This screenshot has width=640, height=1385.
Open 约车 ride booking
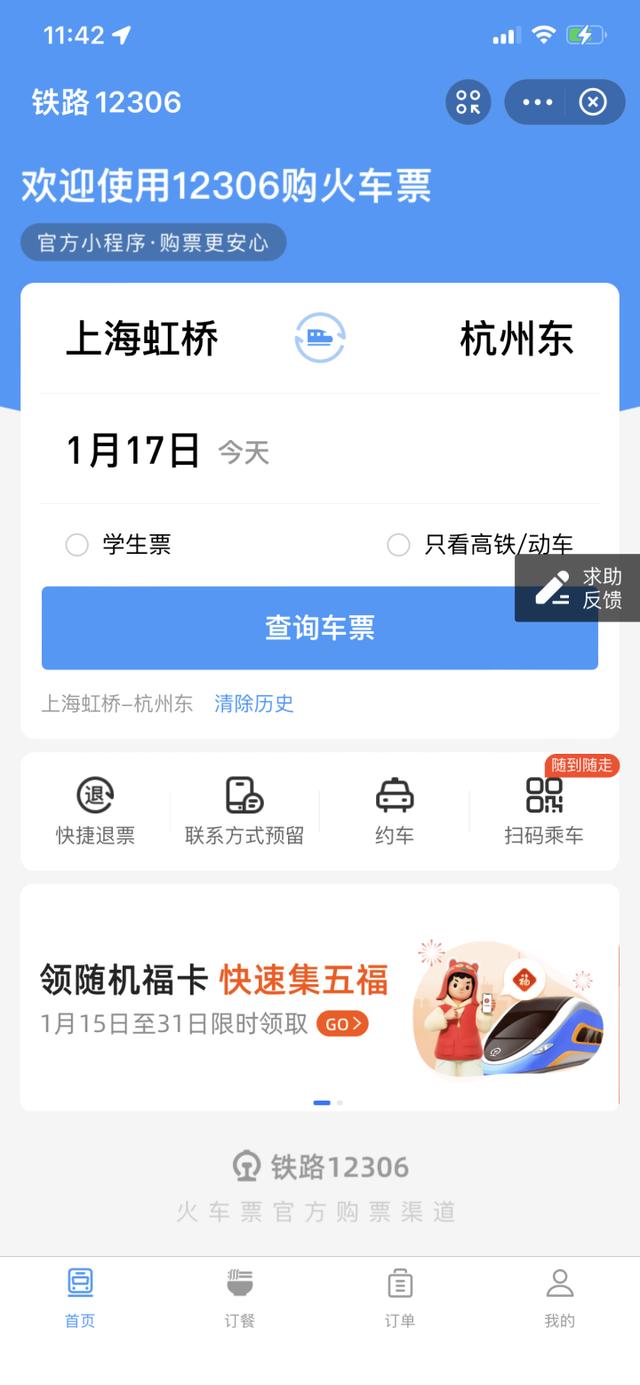coord(394,811)
